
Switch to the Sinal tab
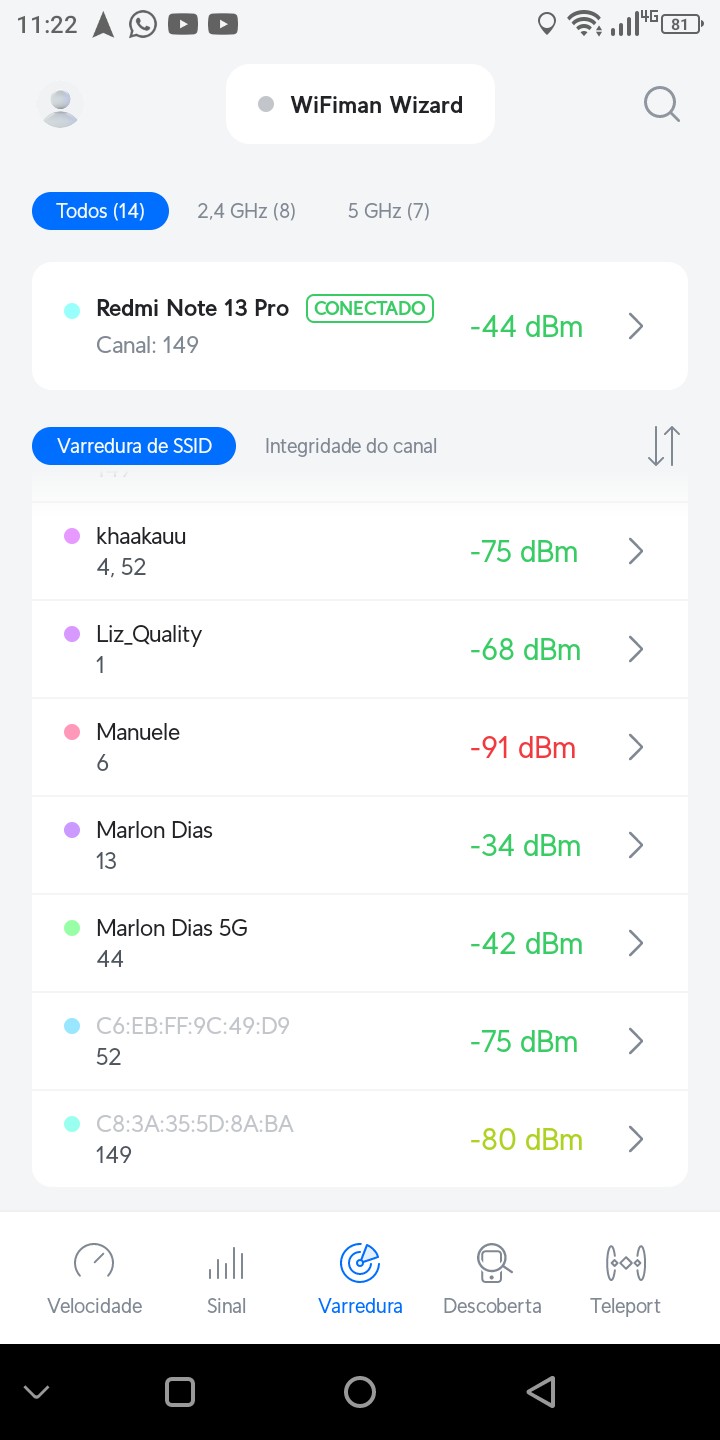tap(226, 1278)
